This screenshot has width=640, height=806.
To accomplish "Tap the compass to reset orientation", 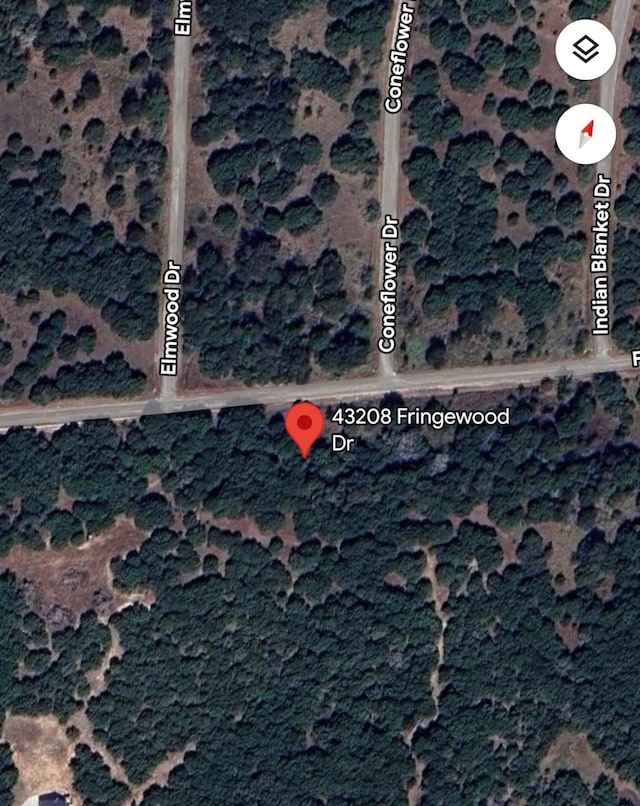I will coord(585,133).
